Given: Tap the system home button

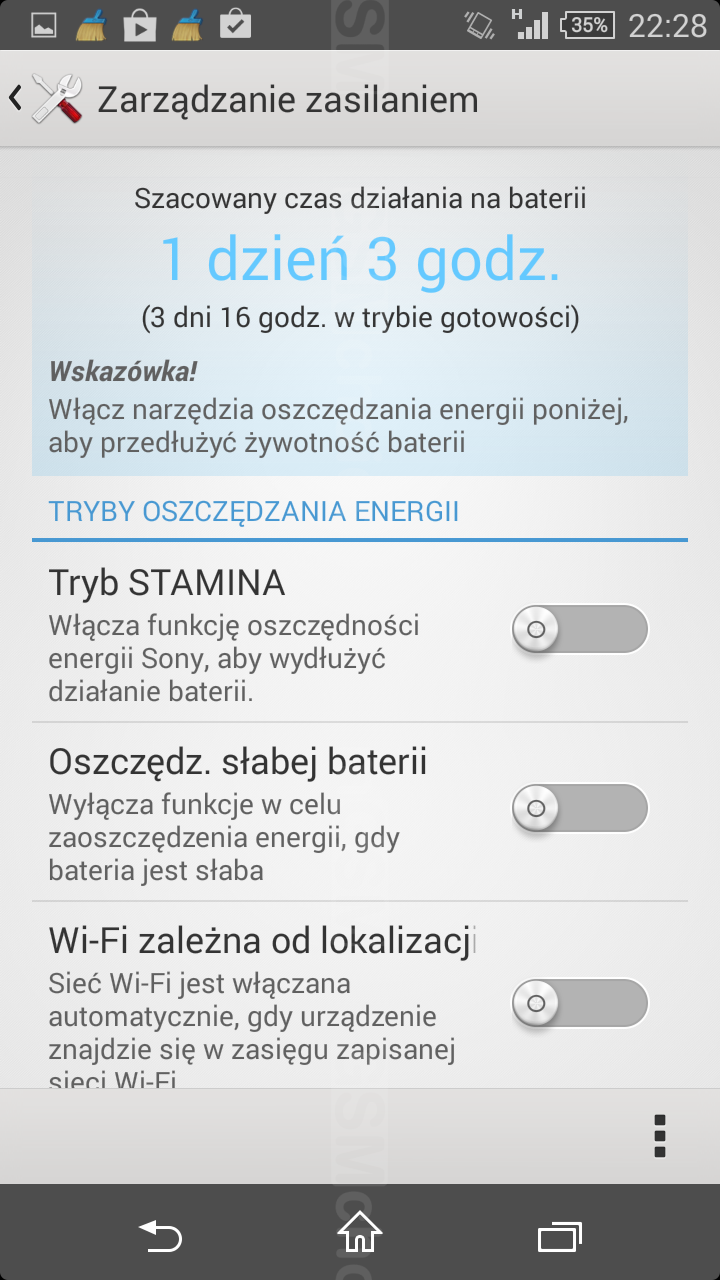Looking at the screenshot, I should pos(360,1233).
